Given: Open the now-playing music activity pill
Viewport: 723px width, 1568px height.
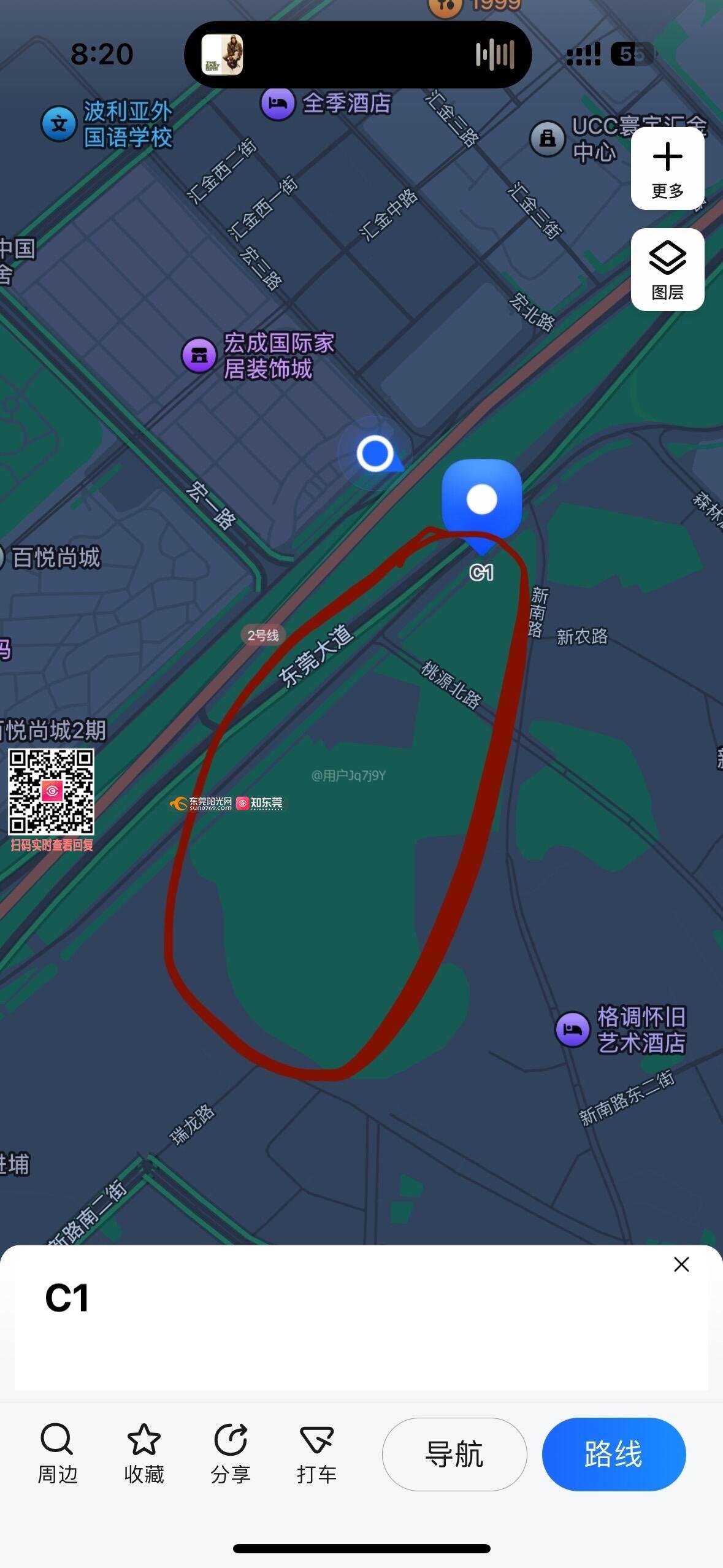Looking at the screenshot, I should [x=358, y=55].
